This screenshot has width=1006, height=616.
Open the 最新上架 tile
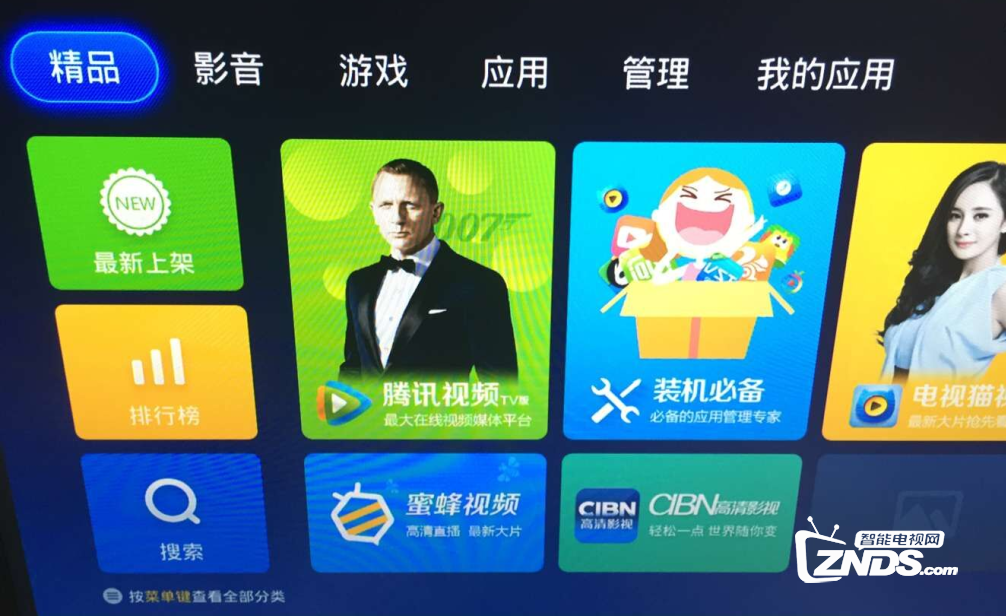134,215
